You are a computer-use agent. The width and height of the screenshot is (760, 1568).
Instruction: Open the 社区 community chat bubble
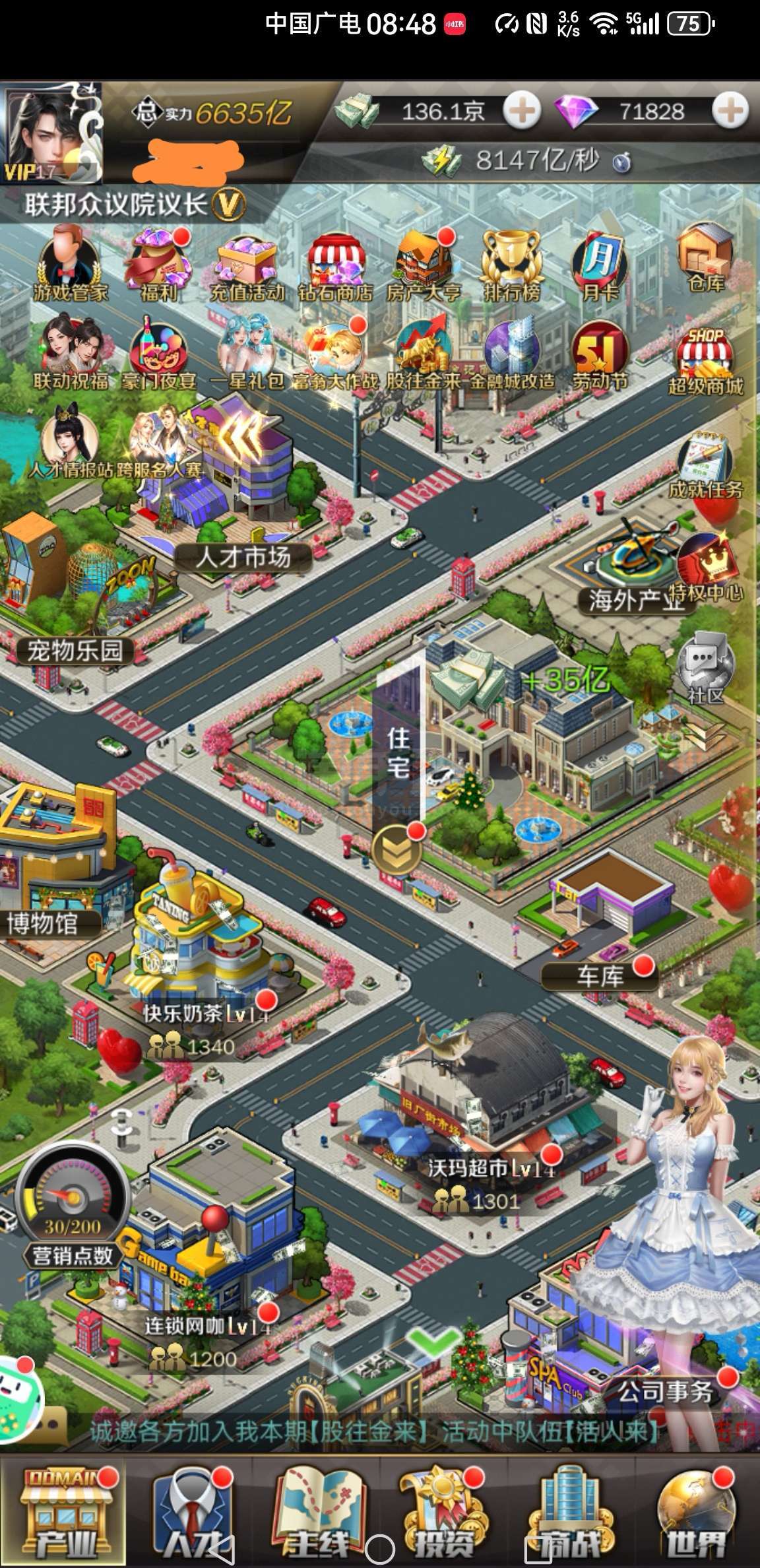point(706,668)
